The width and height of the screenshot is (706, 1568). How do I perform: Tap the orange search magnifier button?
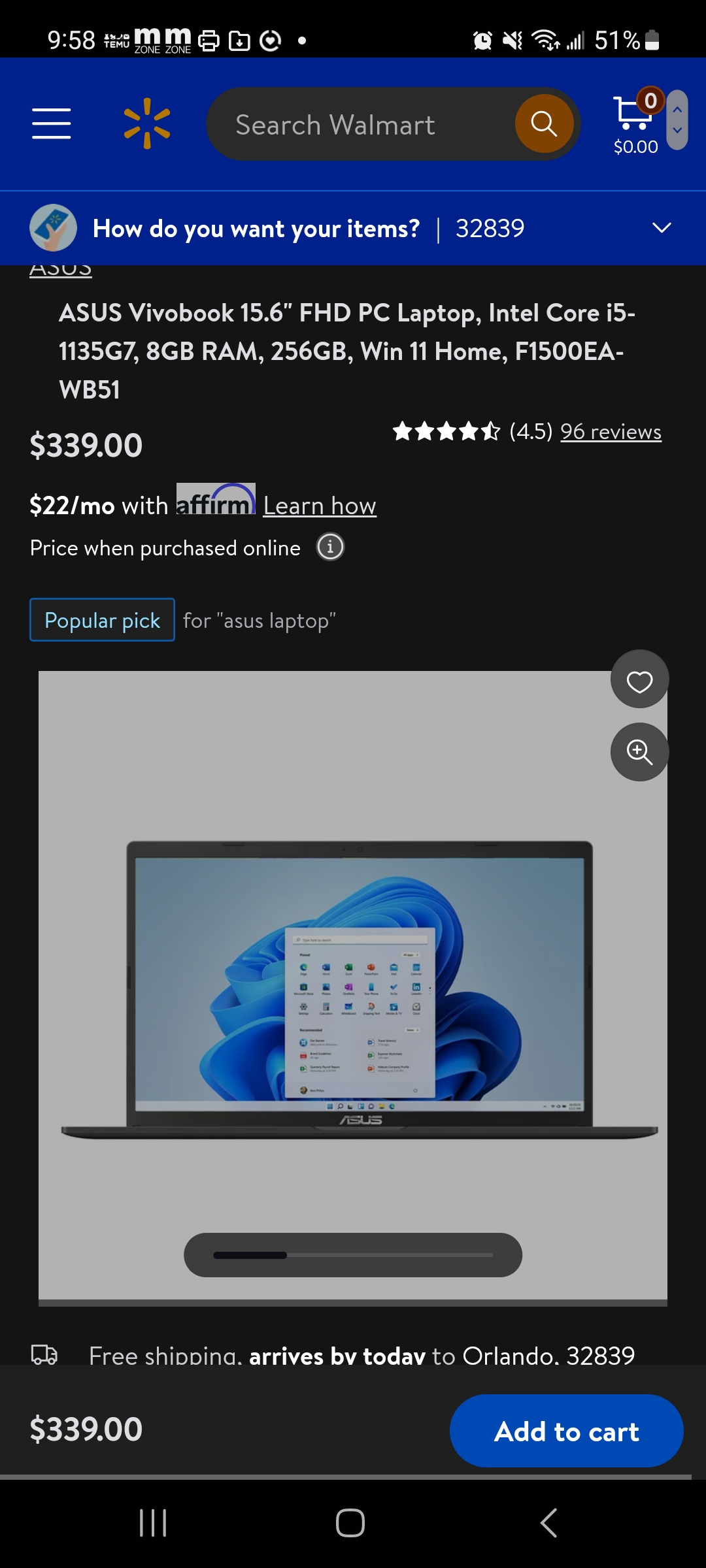pos(544,123)
